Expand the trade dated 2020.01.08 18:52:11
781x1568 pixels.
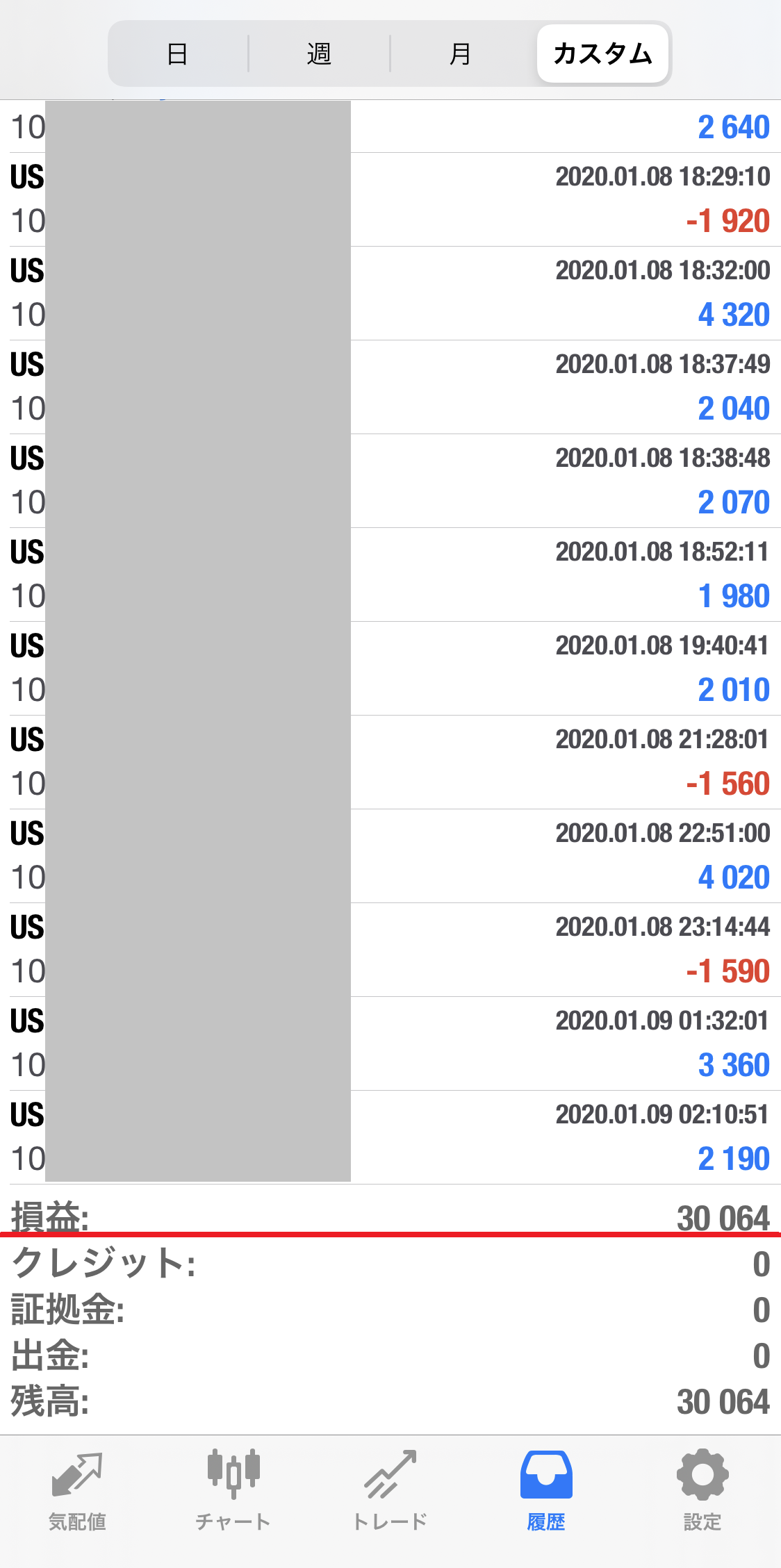[390, 575]
